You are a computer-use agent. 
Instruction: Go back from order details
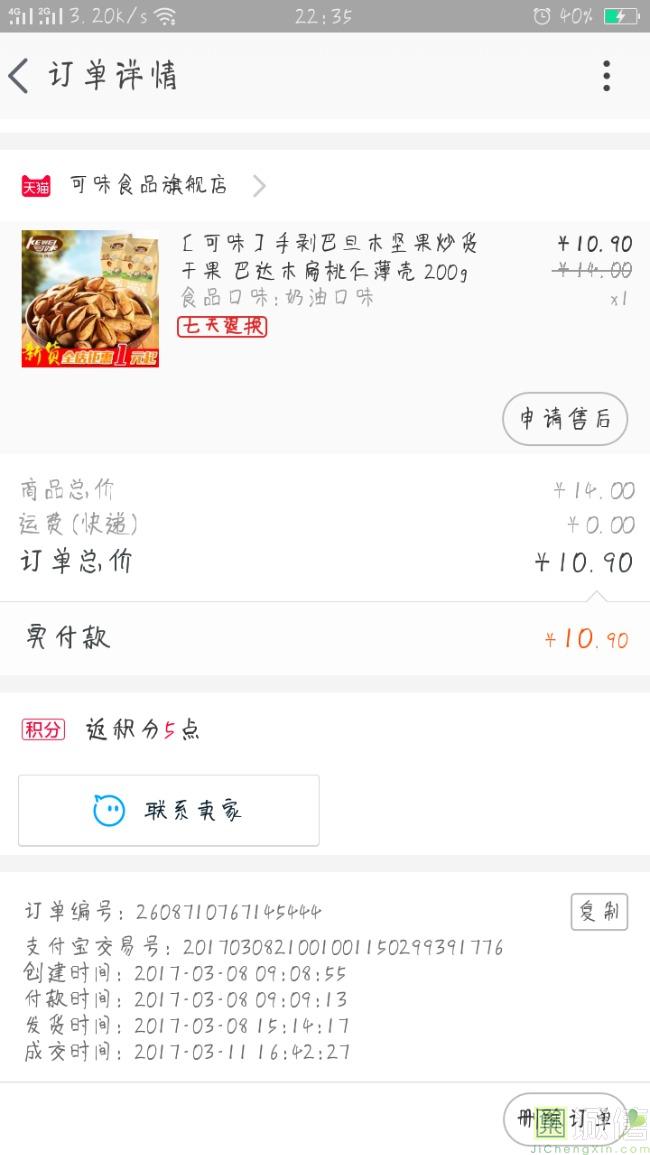(19, 76)
